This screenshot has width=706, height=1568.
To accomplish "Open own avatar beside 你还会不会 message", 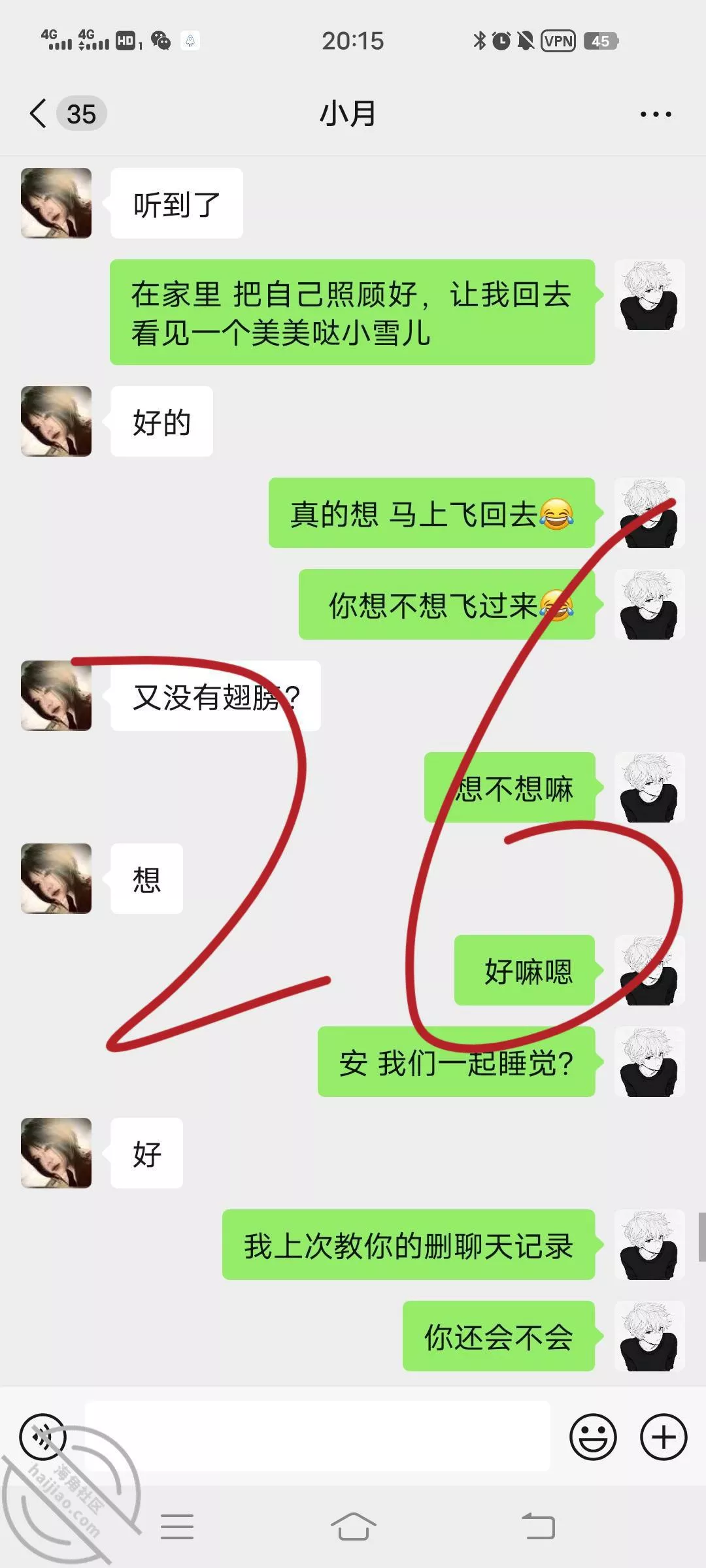I will pos(649,1336).
